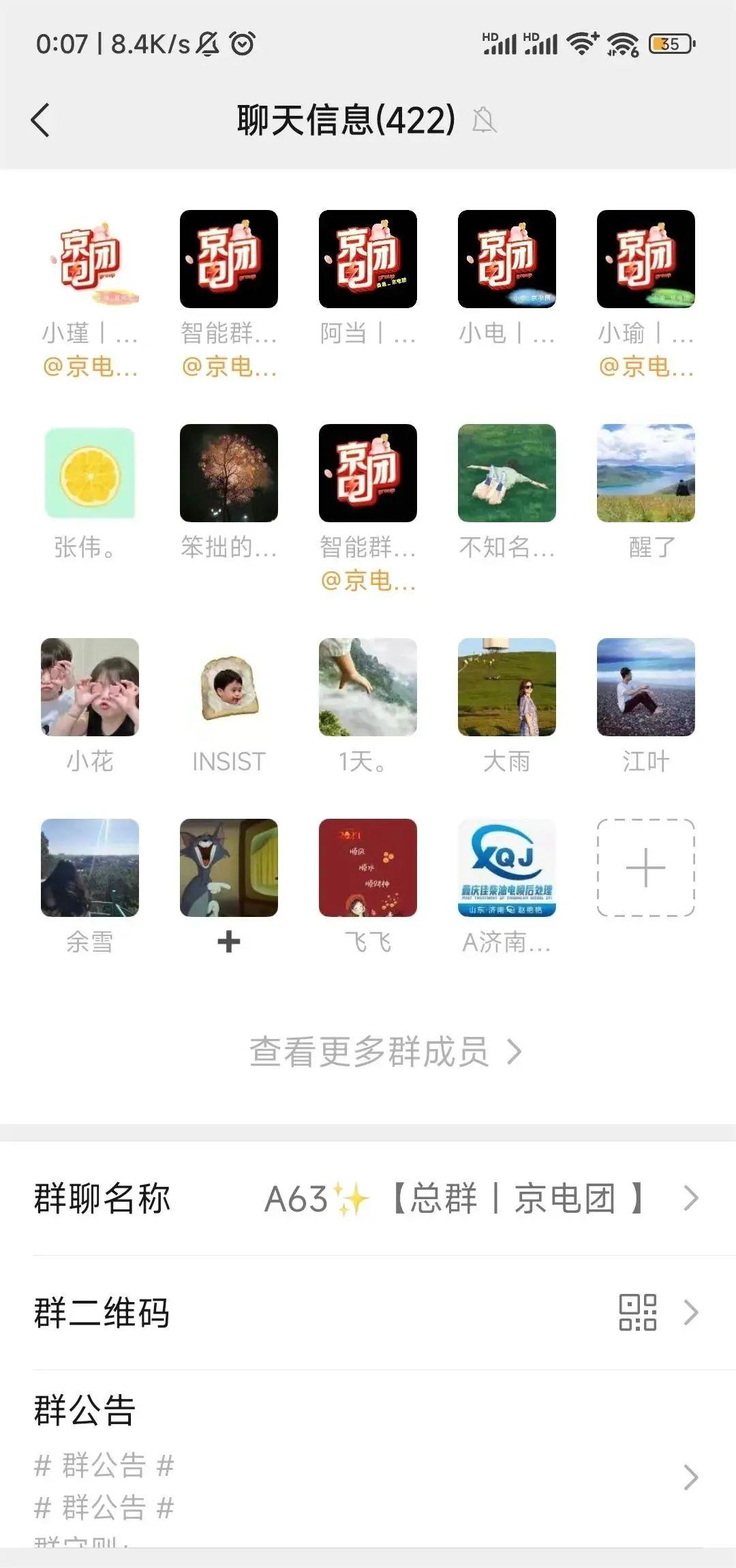View more group members (查看更多群成员)
This screenshot has height=1568, width=736.
(385, 1052)
